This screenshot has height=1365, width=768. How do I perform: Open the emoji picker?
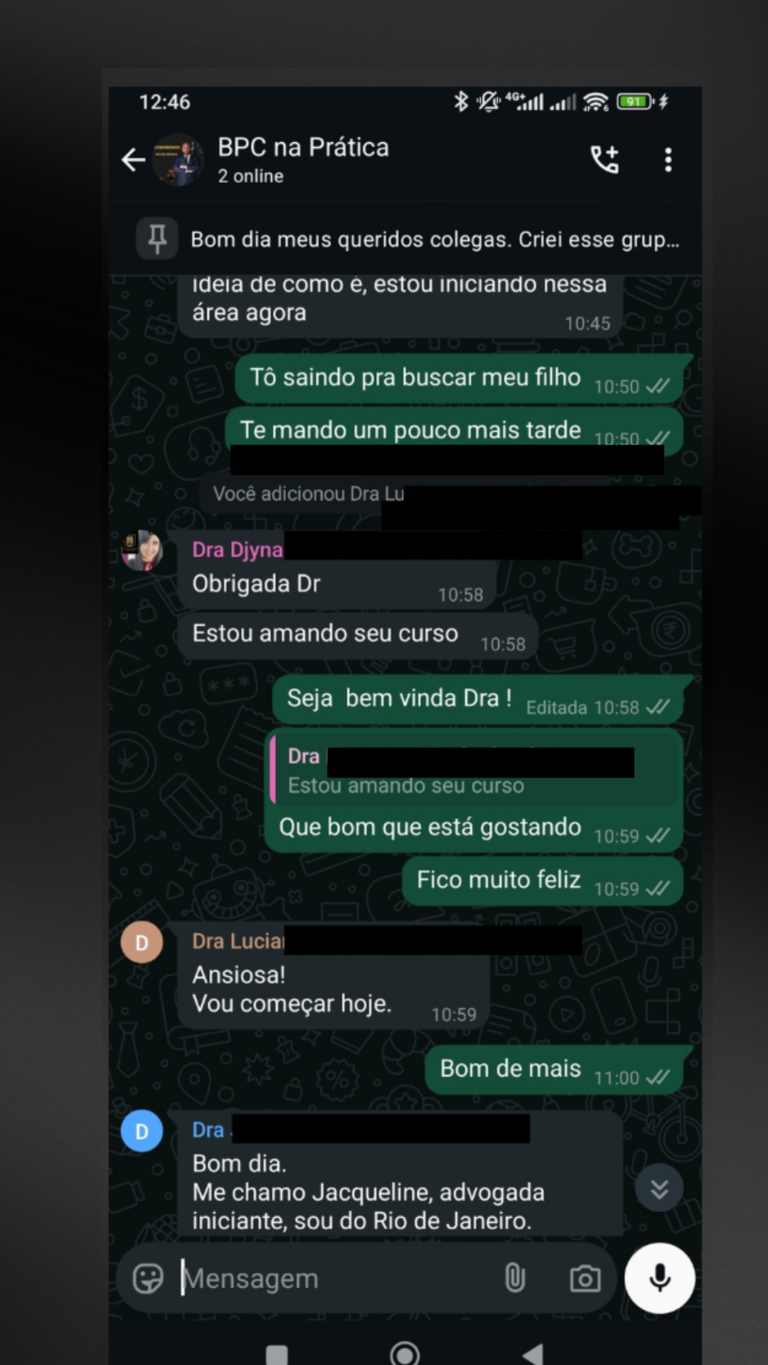[148, 1278]
